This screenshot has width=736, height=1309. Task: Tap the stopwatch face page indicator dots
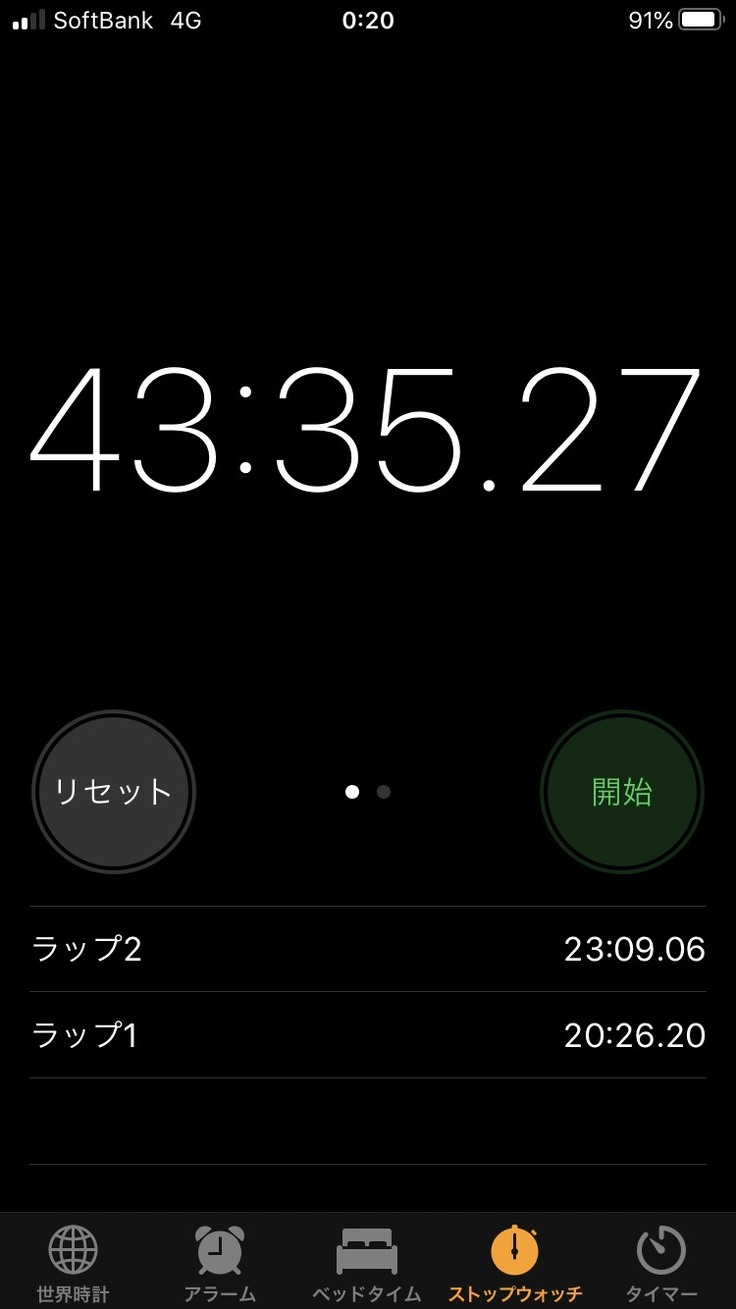(367, 792)
